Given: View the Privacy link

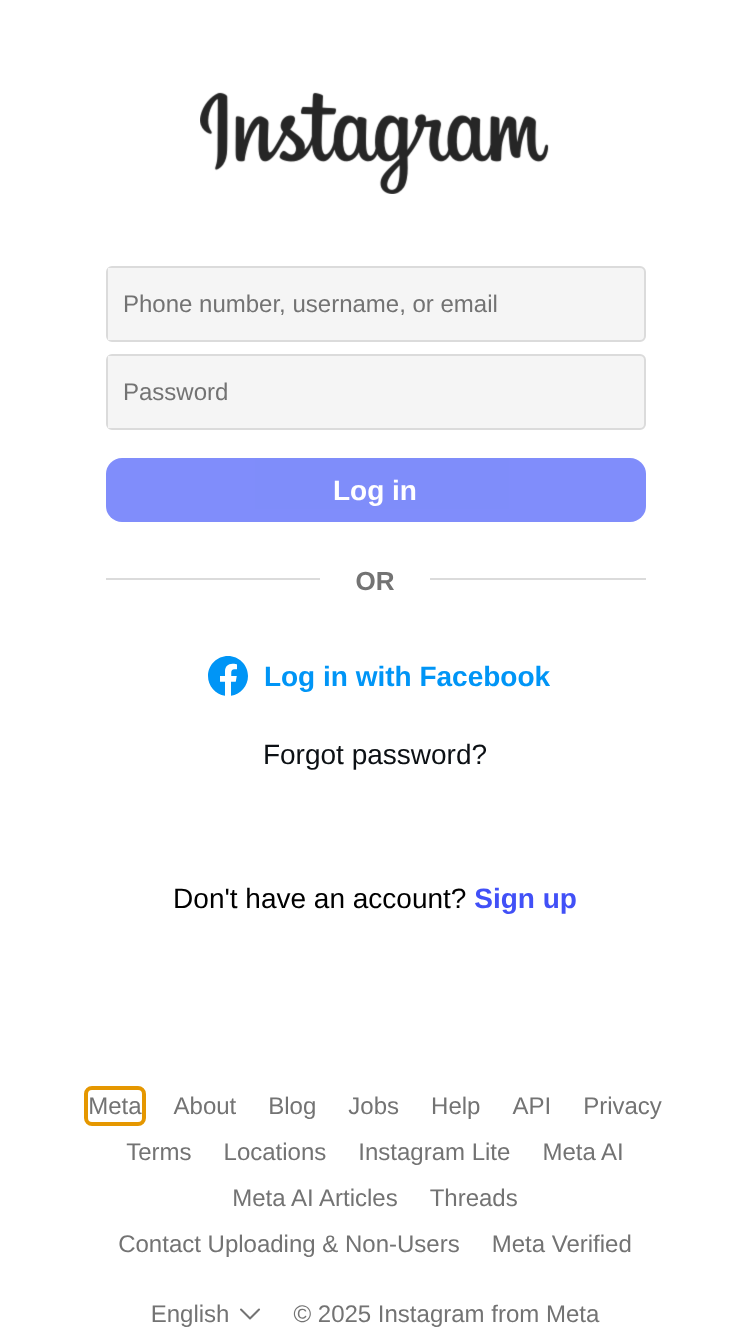Looking at the screenshot, I should [x=622, y=1106].
